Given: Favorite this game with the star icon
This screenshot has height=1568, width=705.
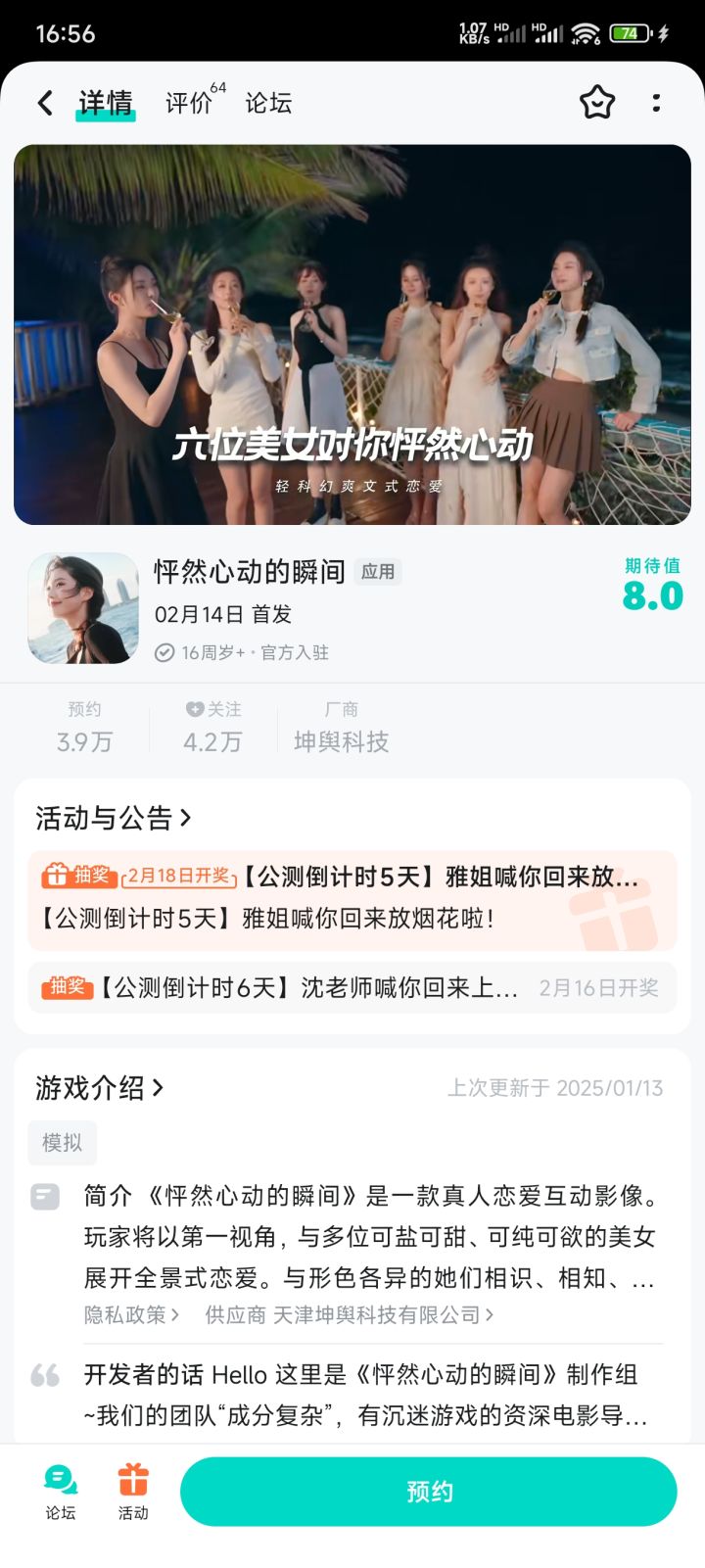Looking at the screenshot, I should point(597,103).
